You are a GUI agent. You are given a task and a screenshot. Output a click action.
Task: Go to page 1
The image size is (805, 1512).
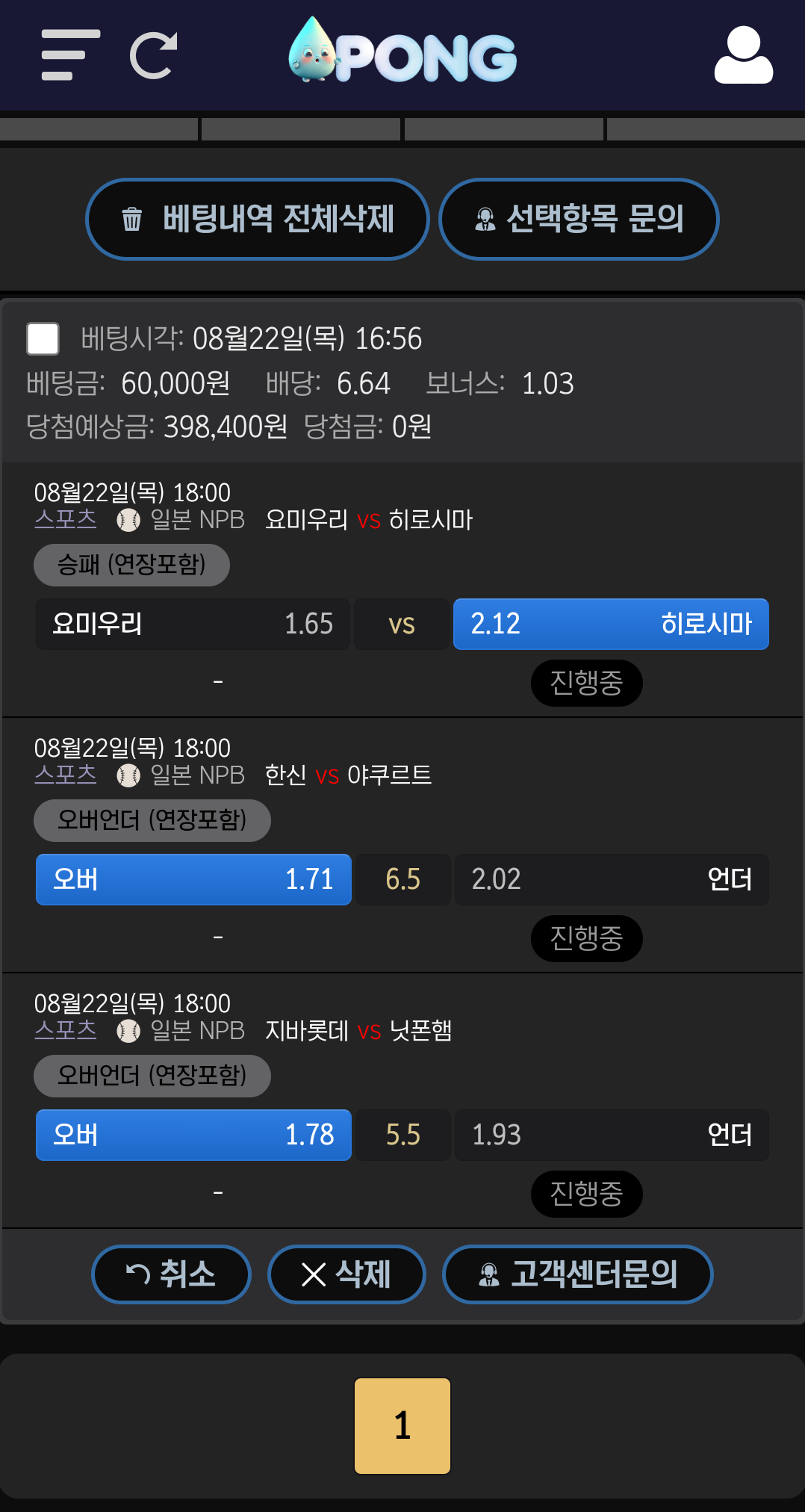402,1425
